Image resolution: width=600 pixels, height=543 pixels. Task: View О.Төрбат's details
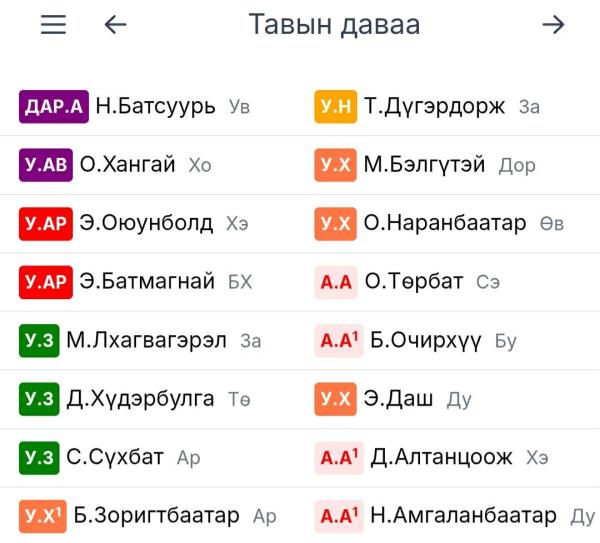[x=413, y=282]
